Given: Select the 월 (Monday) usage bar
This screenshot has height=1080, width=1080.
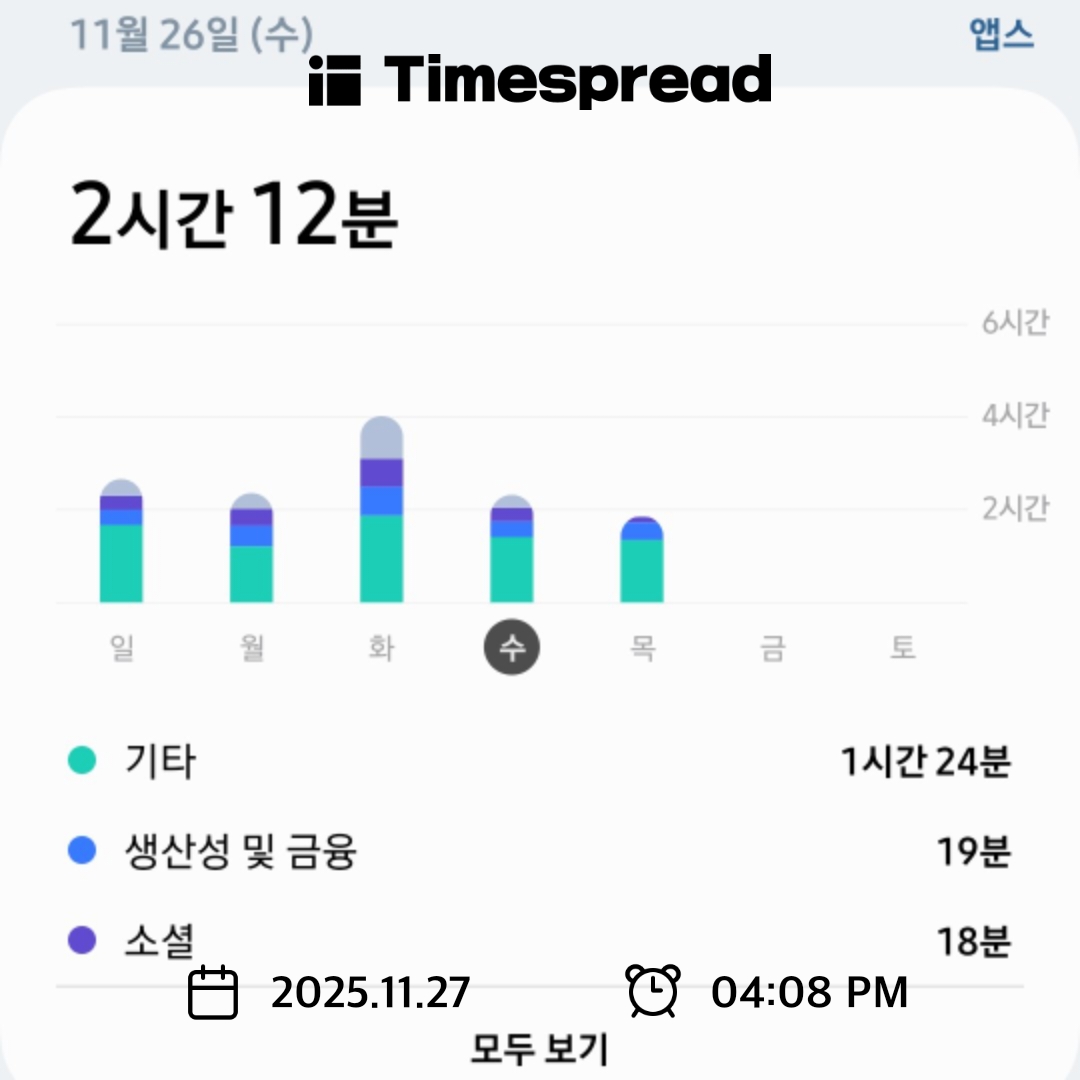Looking at the screenshot, I should (251, 552).
